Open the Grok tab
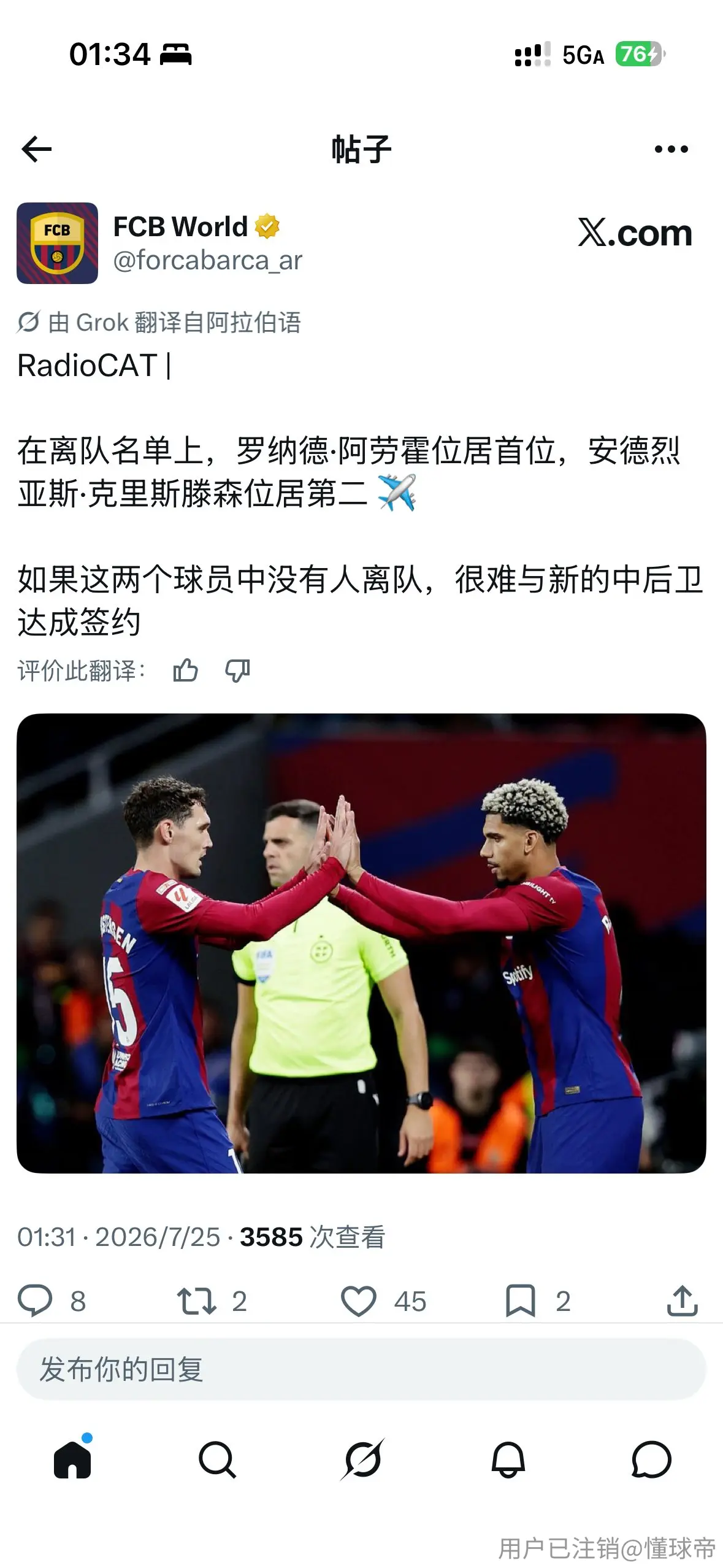This screenshot has height=1568, width=723. click(x=362, y=1459)
